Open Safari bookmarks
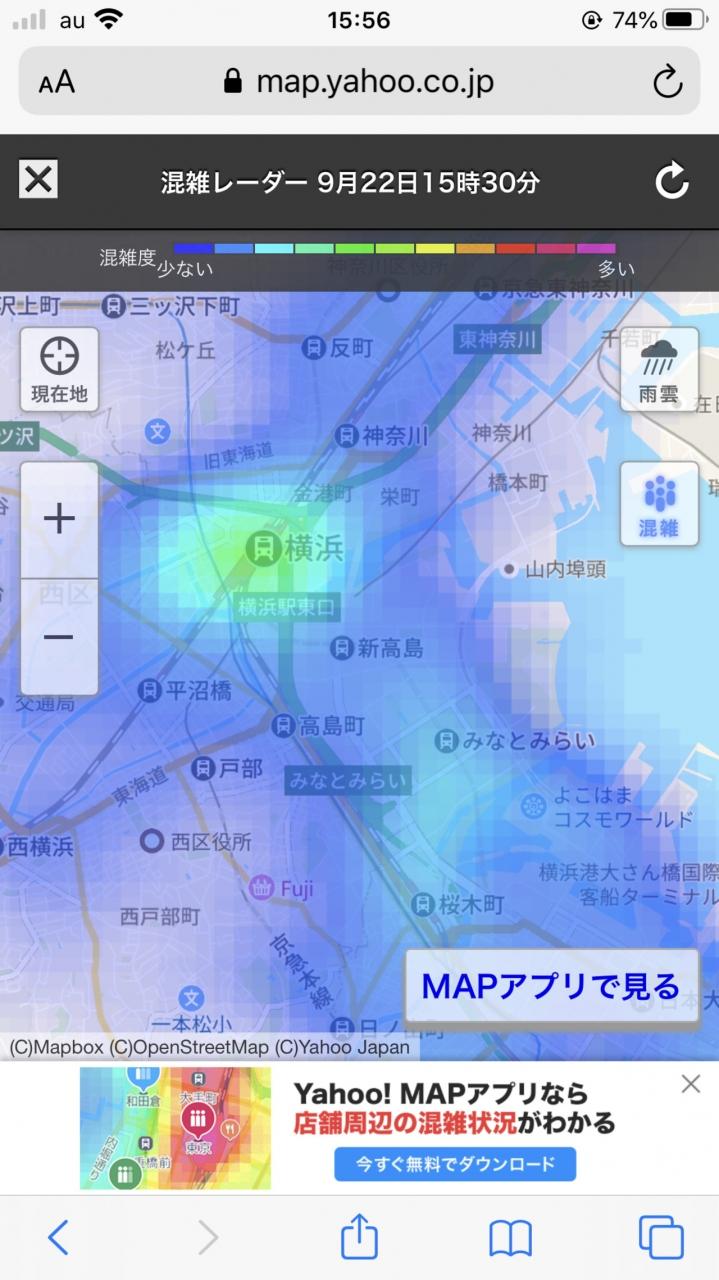719x1280 pixels. coord(510,1239)
